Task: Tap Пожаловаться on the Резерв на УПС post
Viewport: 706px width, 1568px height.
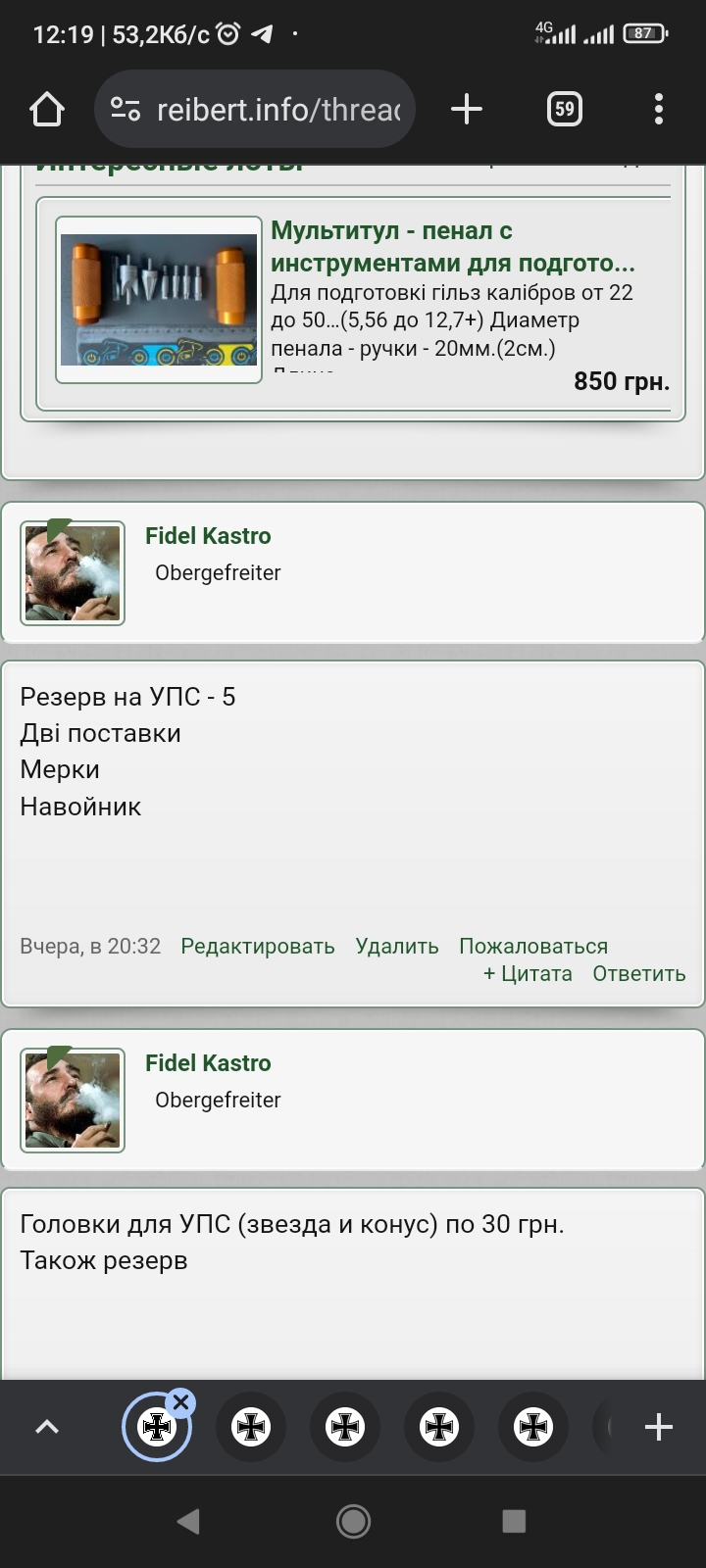Action: coord(533,947)
